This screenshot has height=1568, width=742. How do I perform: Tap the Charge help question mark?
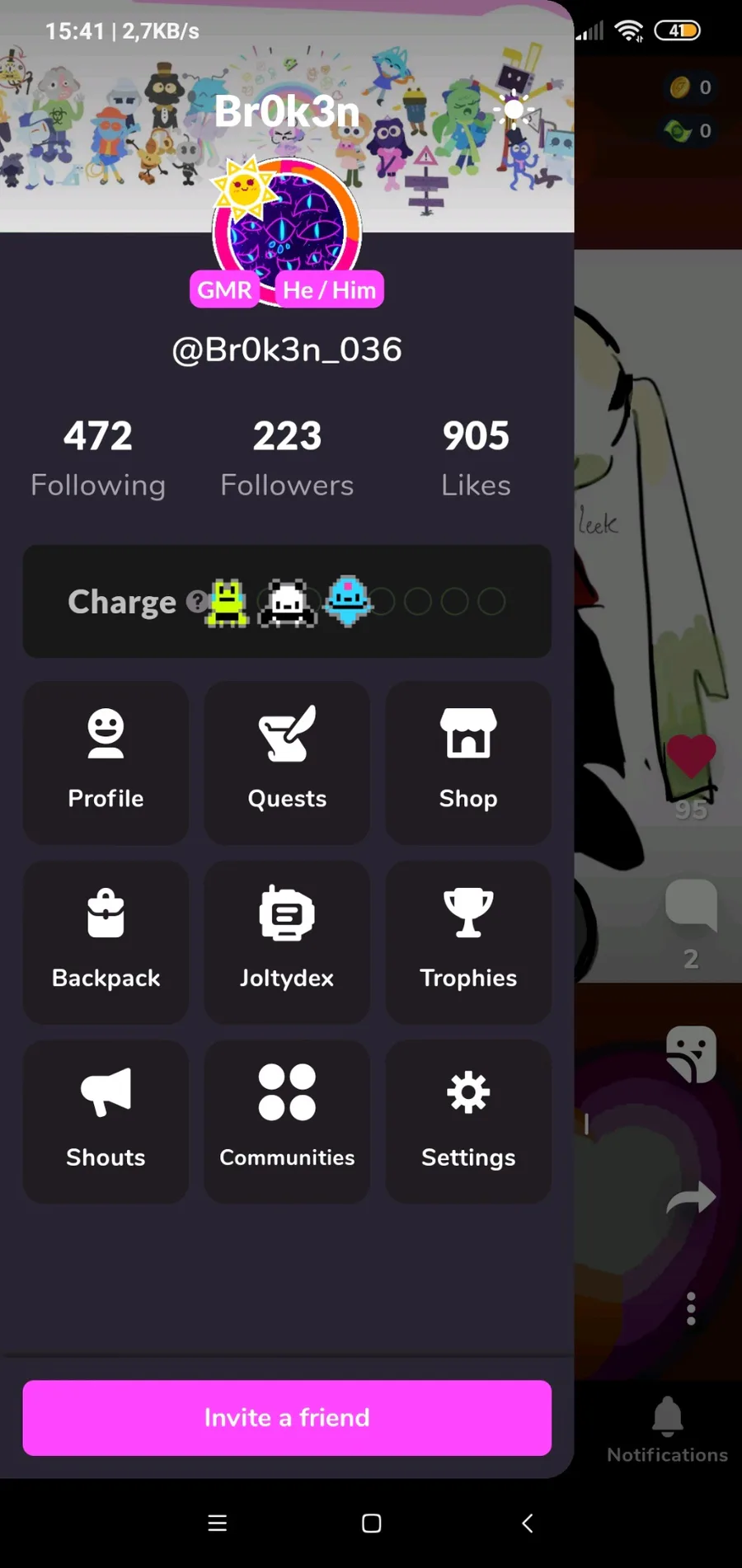(x=195, y=601)
